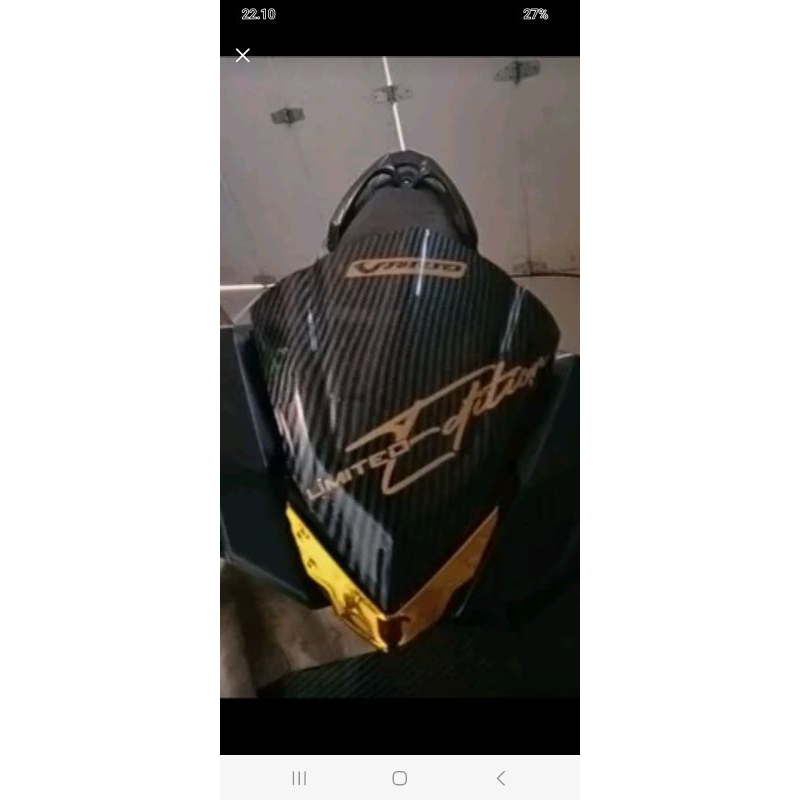This screenshot has height=800, width=800.
Task: Go back using the navigation bar
Action: pos(501,778)
